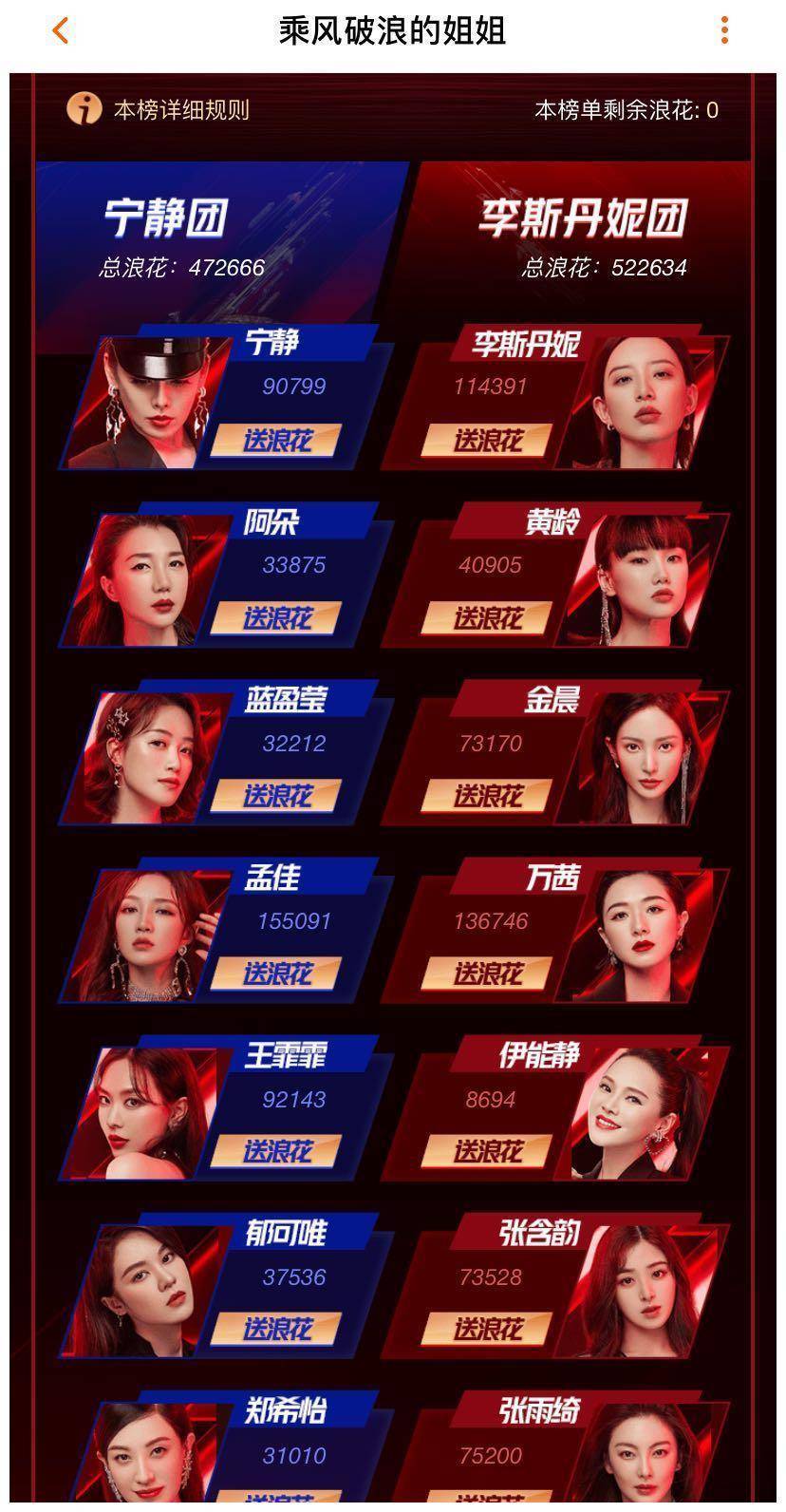Send 浪花 to 蓝盈莹
786x1512 pixels.
pos(276,797)
